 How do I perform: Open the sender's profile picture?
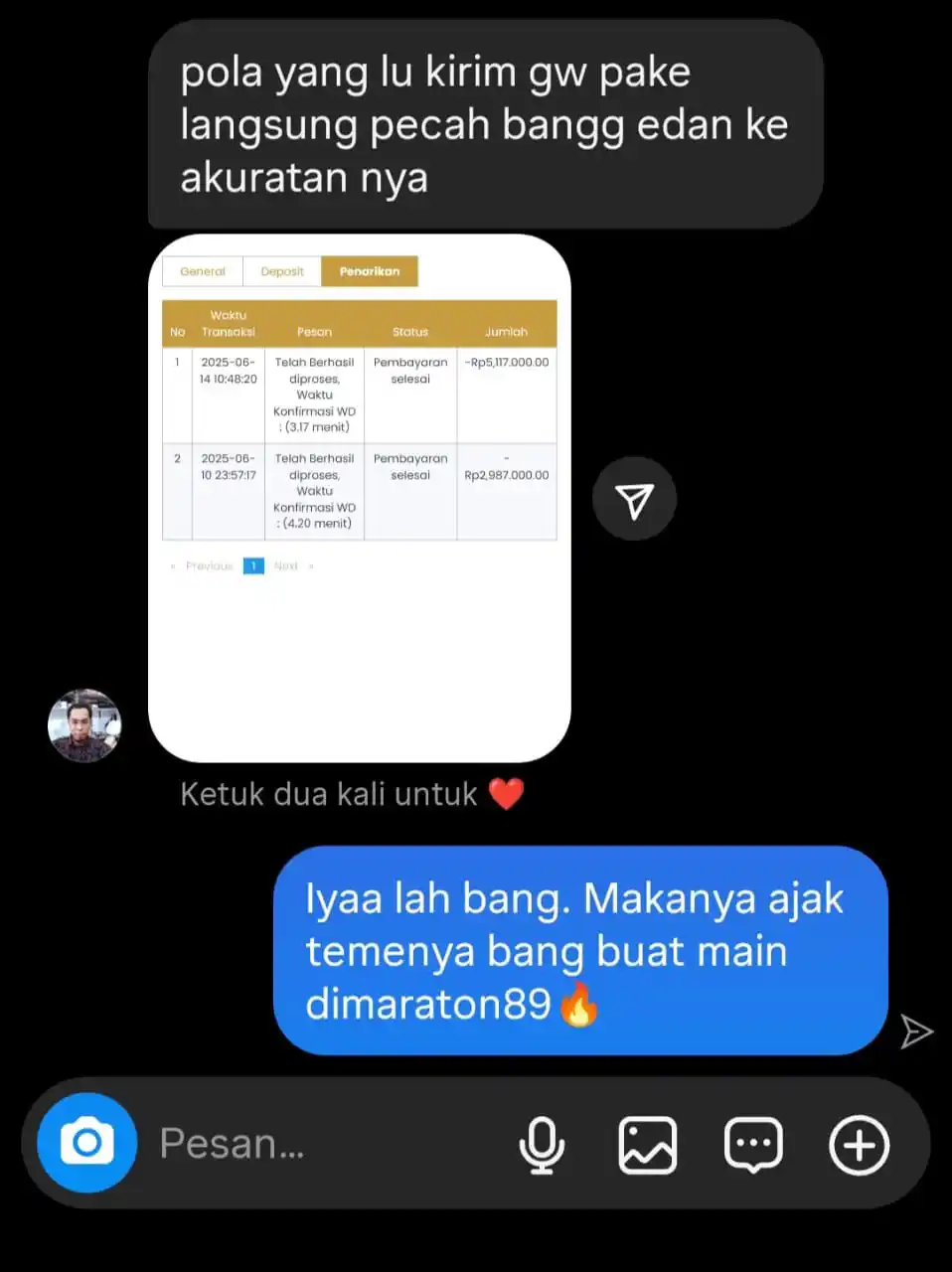tap(84, 725)
